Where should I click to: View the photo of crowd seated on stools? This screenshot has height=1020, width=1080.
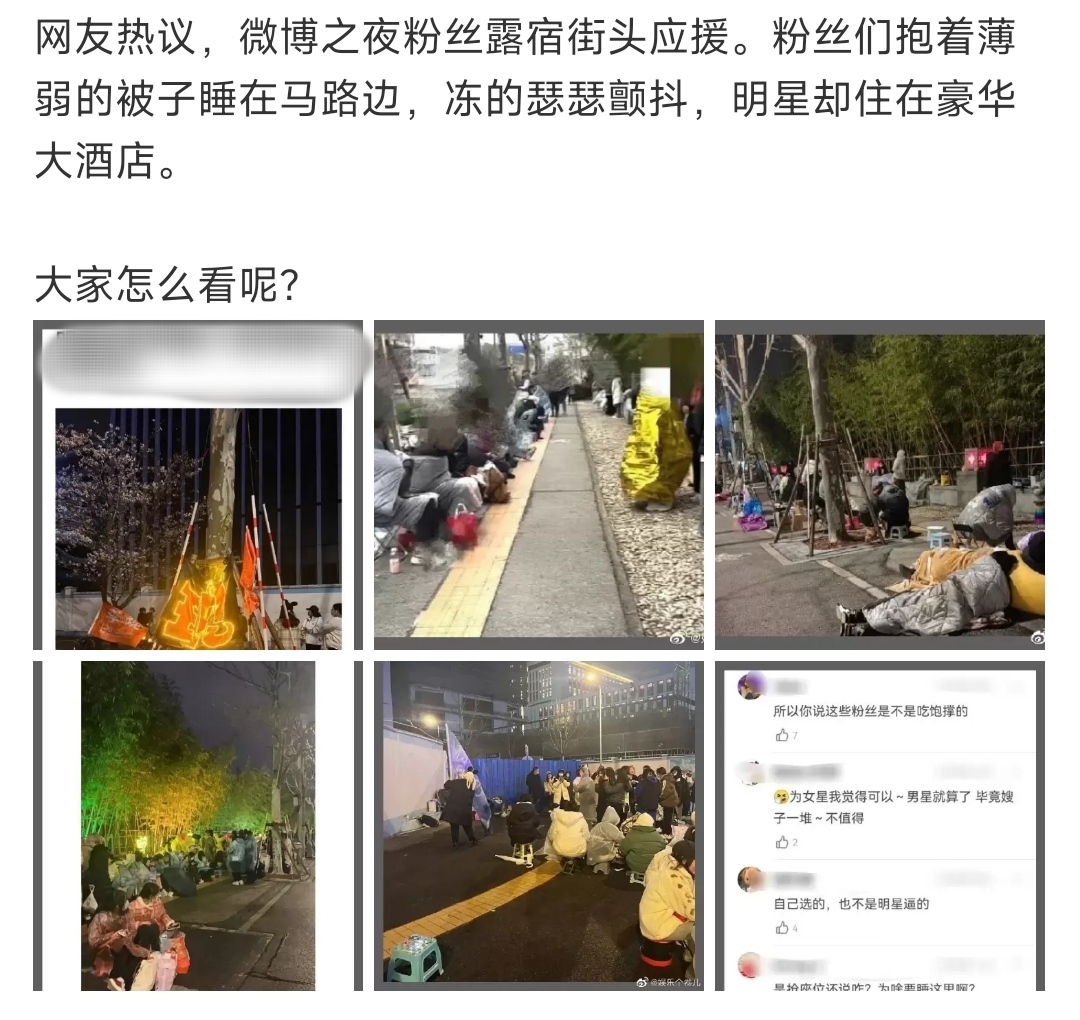coord(538,826)
